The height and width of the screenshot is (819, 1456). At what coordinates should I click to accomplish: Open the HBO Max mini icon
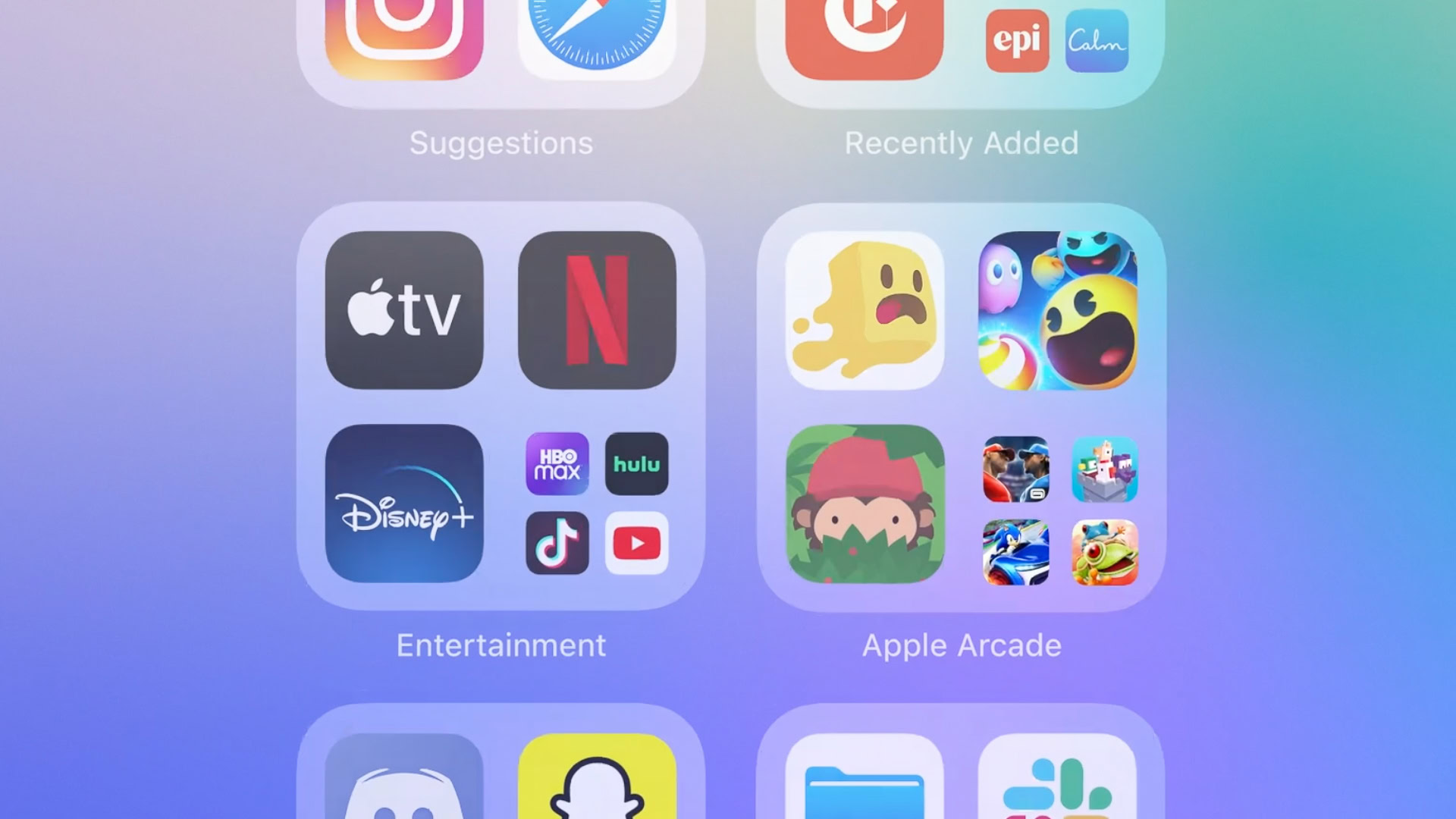coord(557,464)
